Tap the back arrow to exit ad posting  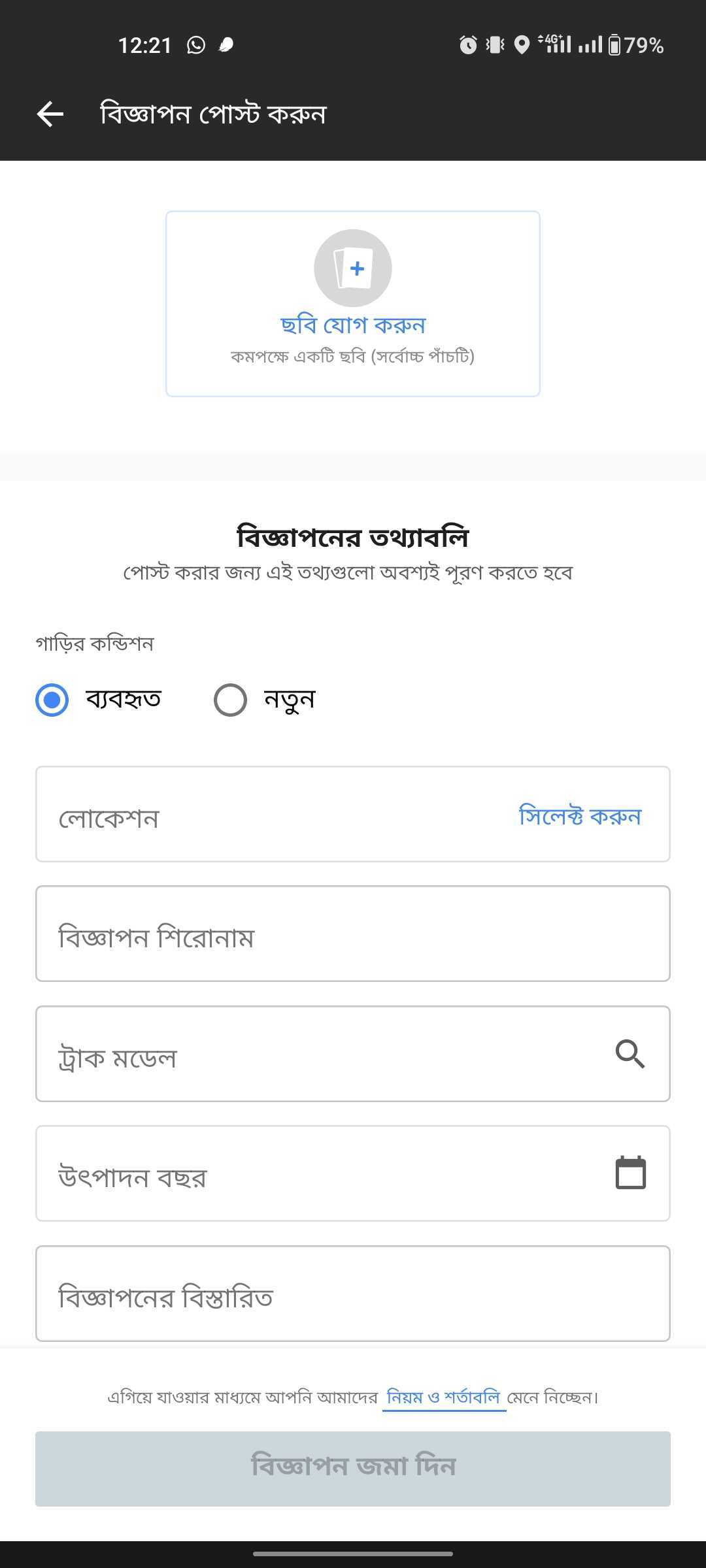(x=49, y=113)
